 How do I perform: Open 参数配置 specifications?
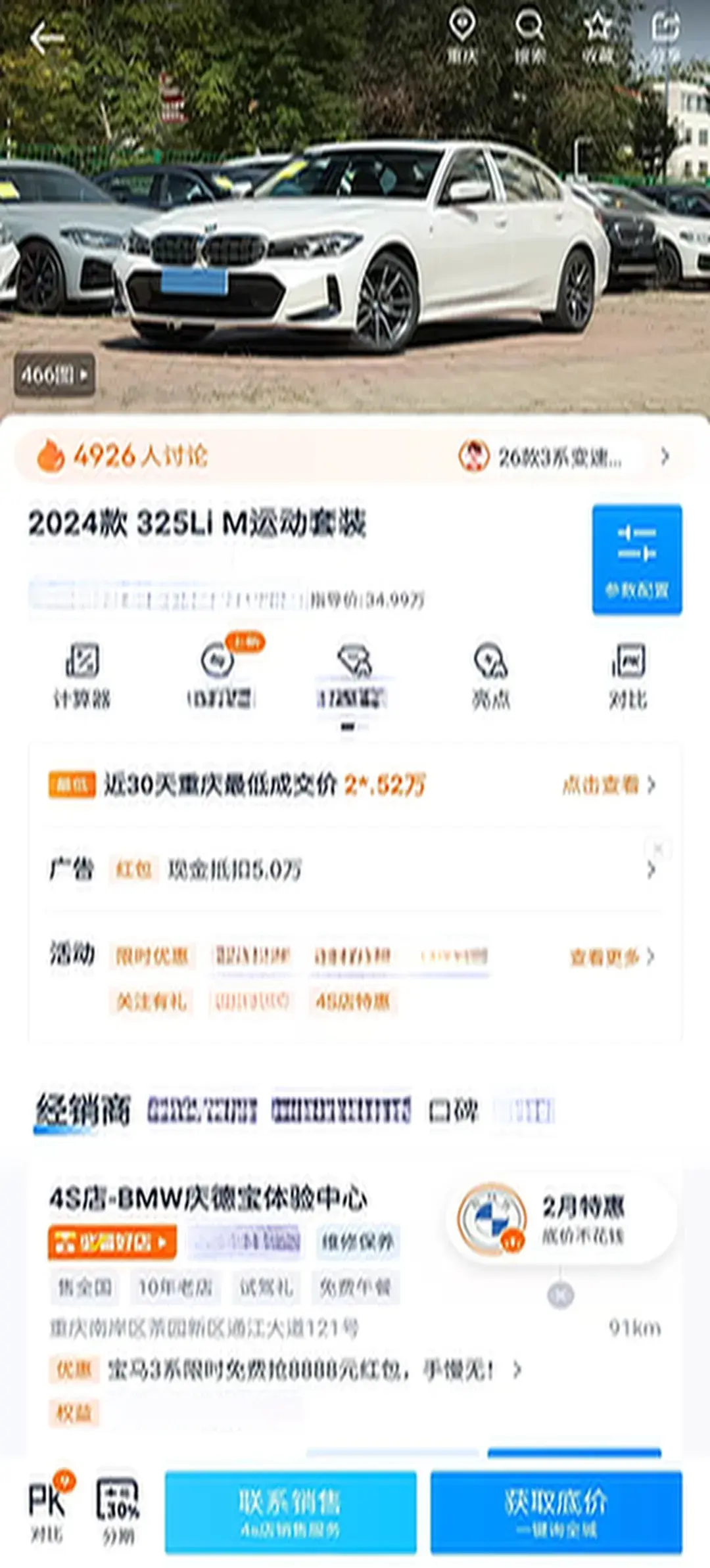[x=636, y=559]
